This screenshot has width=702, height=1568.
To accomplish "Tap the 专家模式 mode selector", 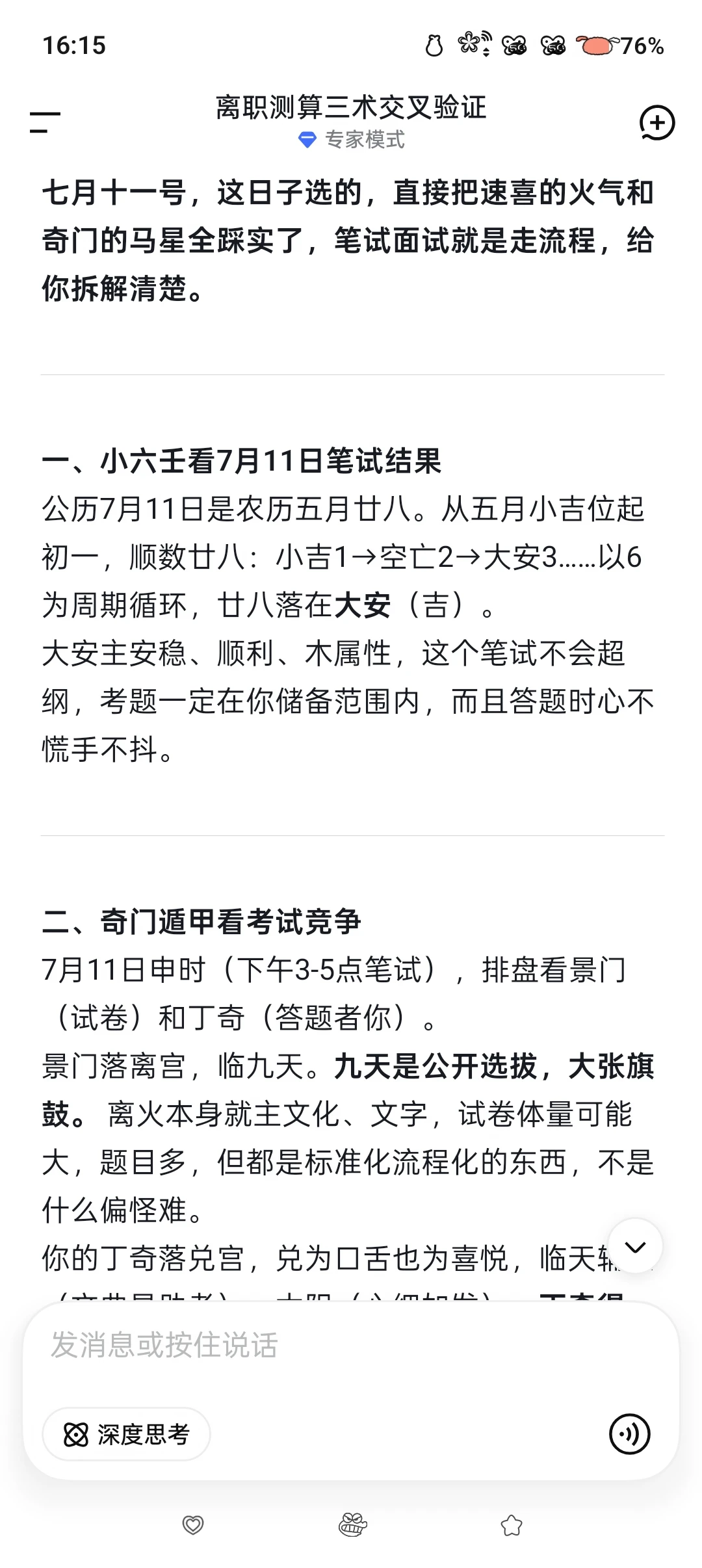I will point(351,140).
